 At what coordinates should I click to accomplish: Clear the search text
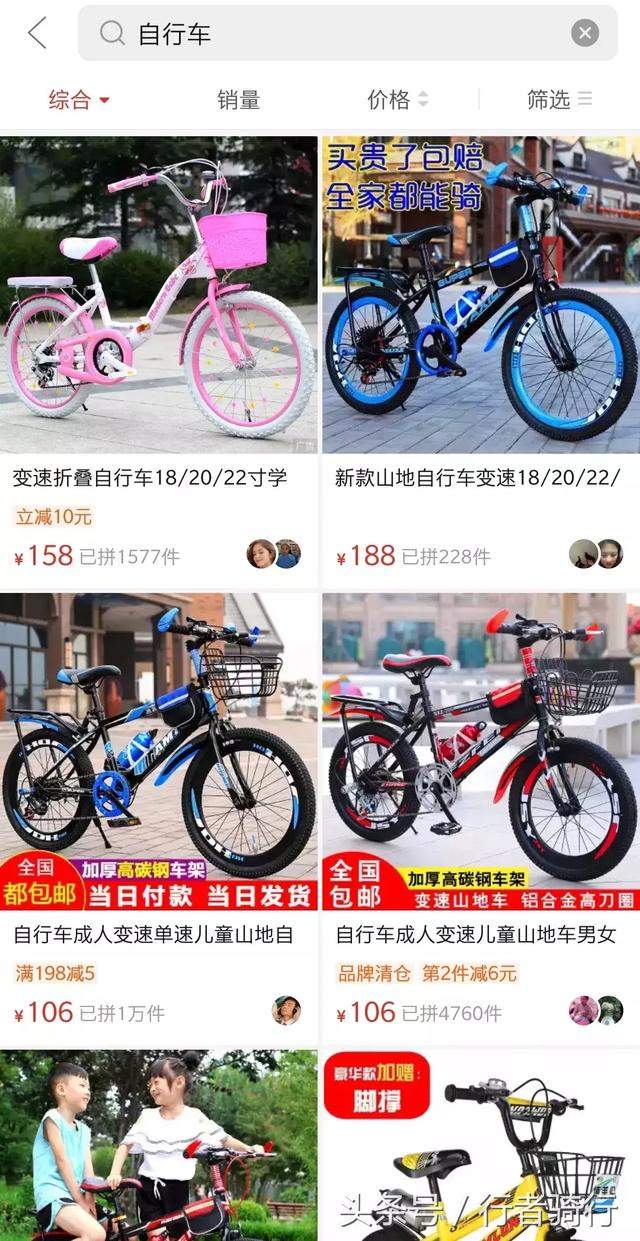pos(585,33)
